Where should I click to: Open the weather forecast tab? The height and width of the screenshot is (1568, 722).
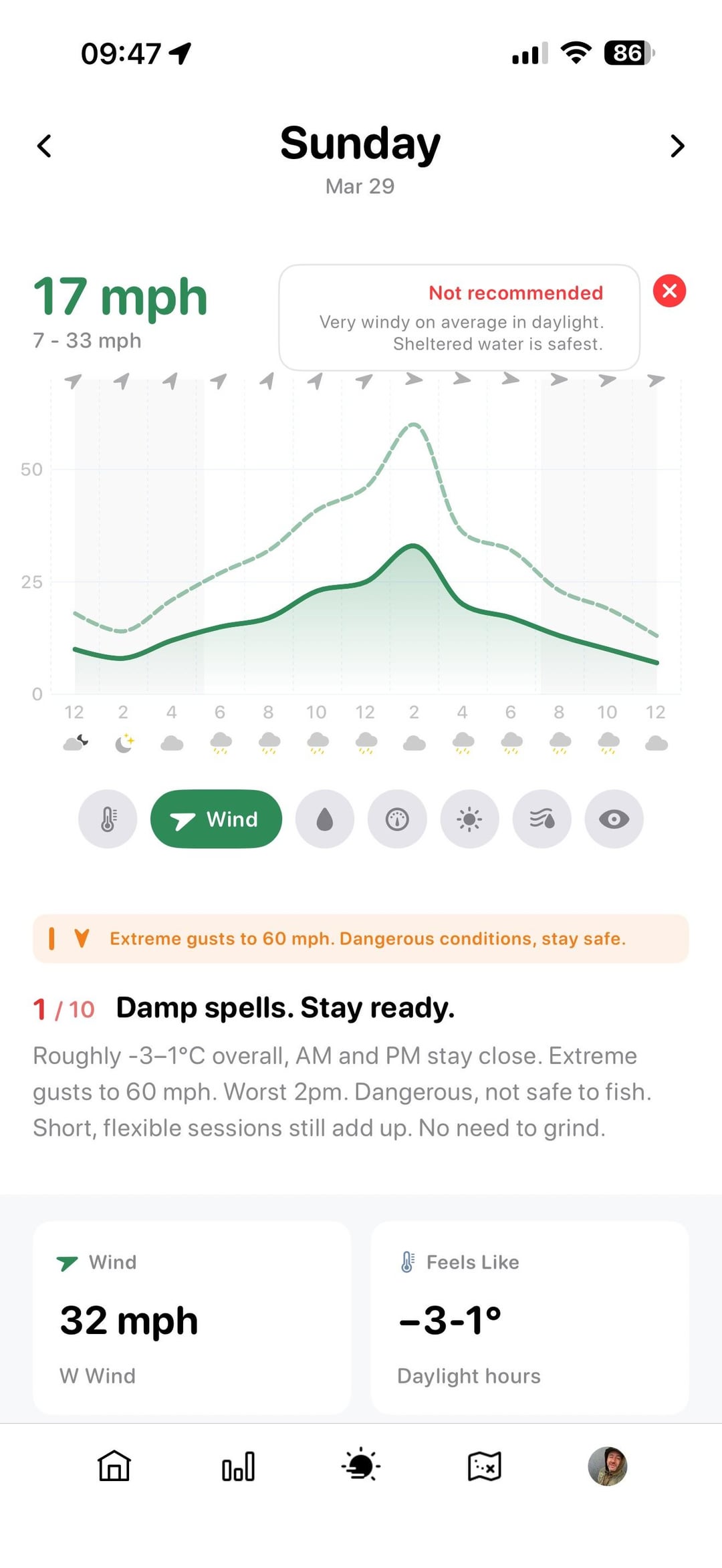coord(361,1466)
